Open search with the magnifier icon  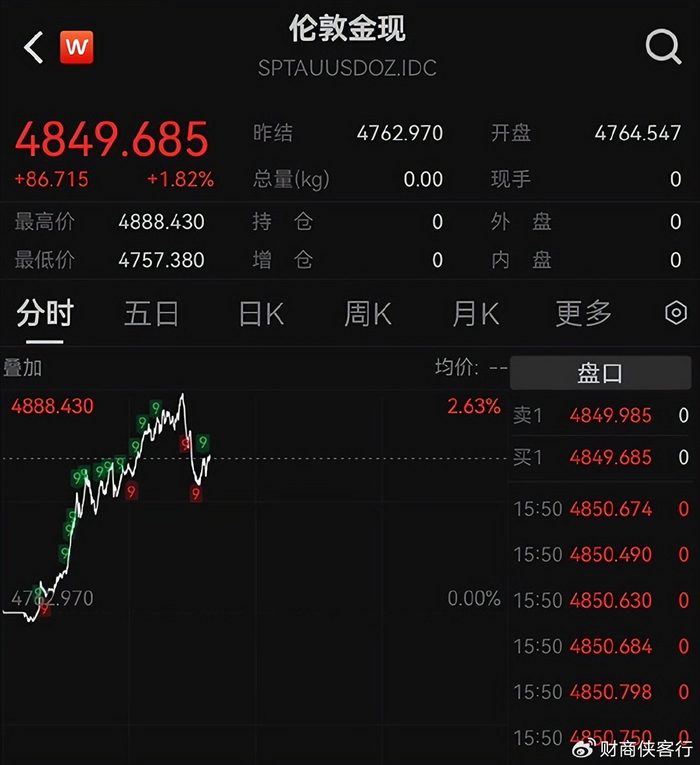click(x=662, y=46)
